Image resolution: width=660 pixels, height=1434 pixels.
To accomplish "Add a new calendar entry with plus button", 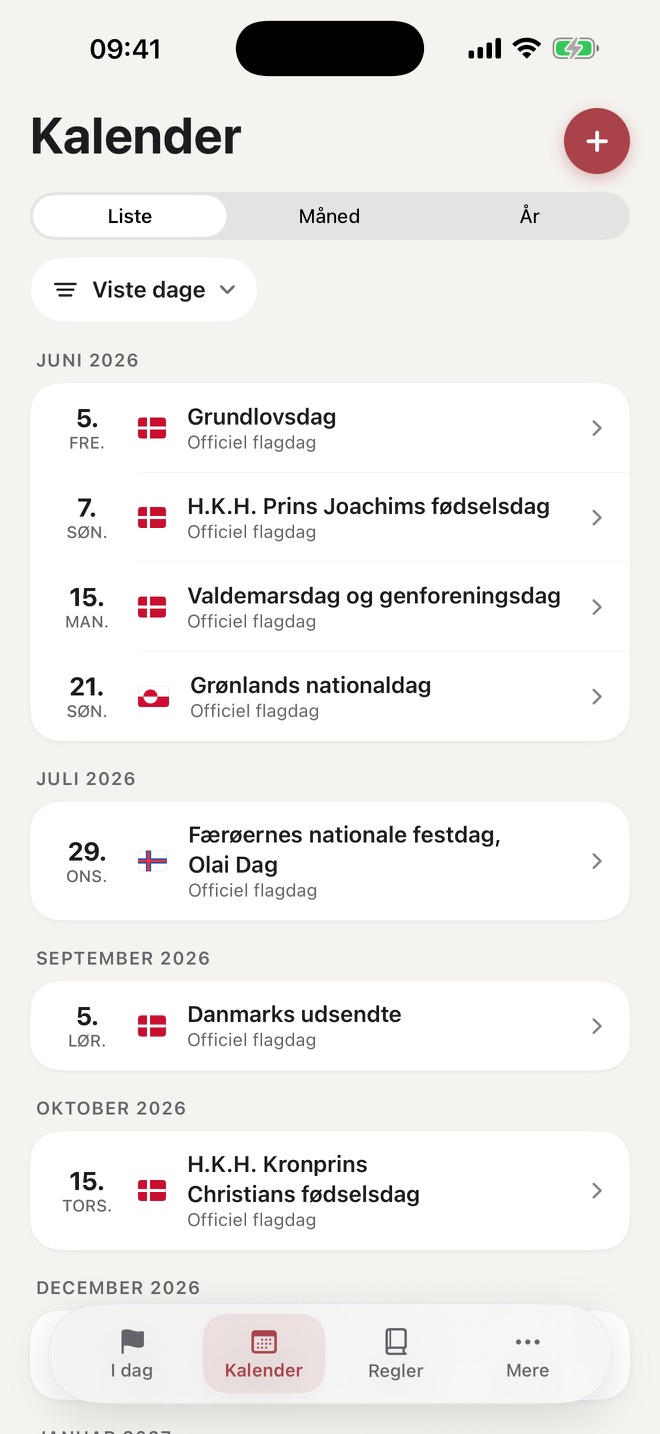I will [x=596, y=141].
